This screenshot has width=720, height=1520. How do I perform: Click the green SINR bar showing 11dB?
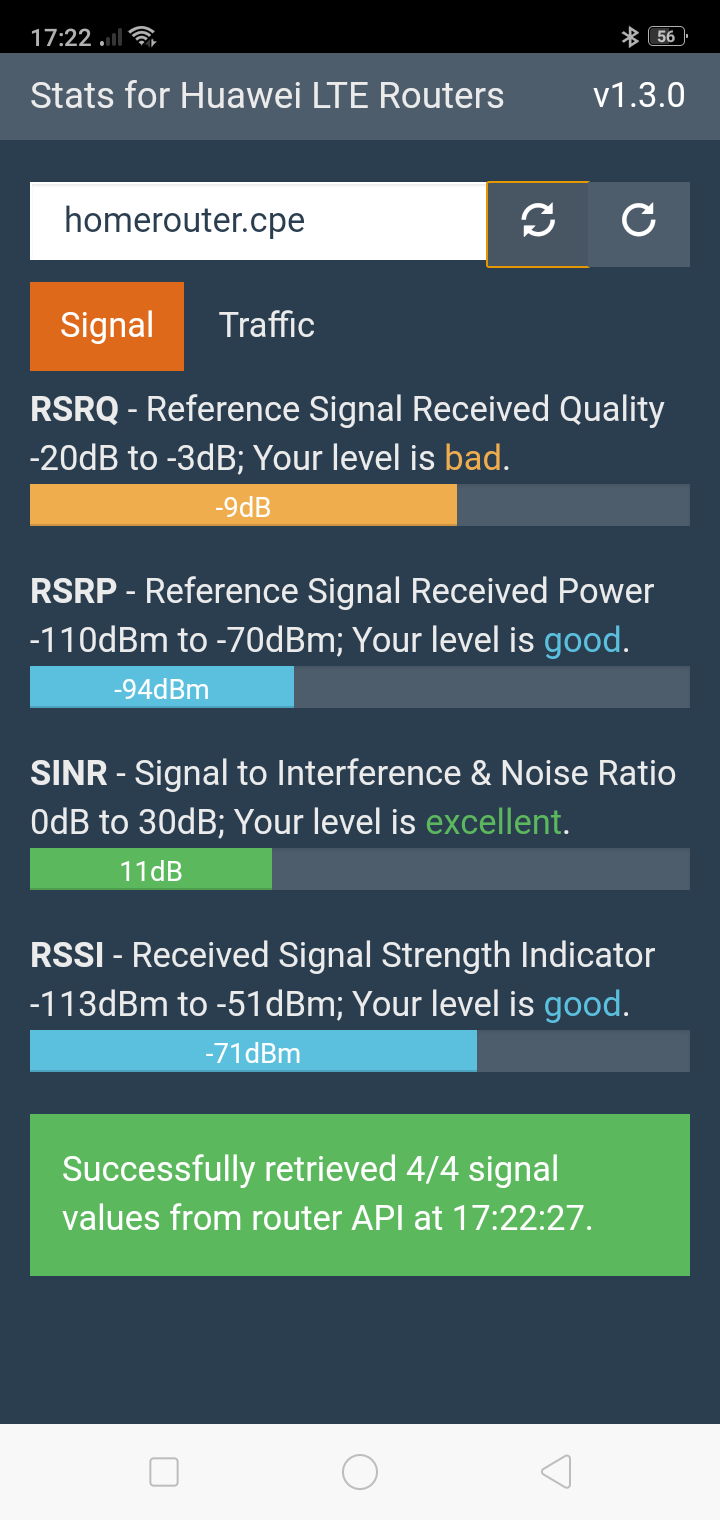coord(150,869)
